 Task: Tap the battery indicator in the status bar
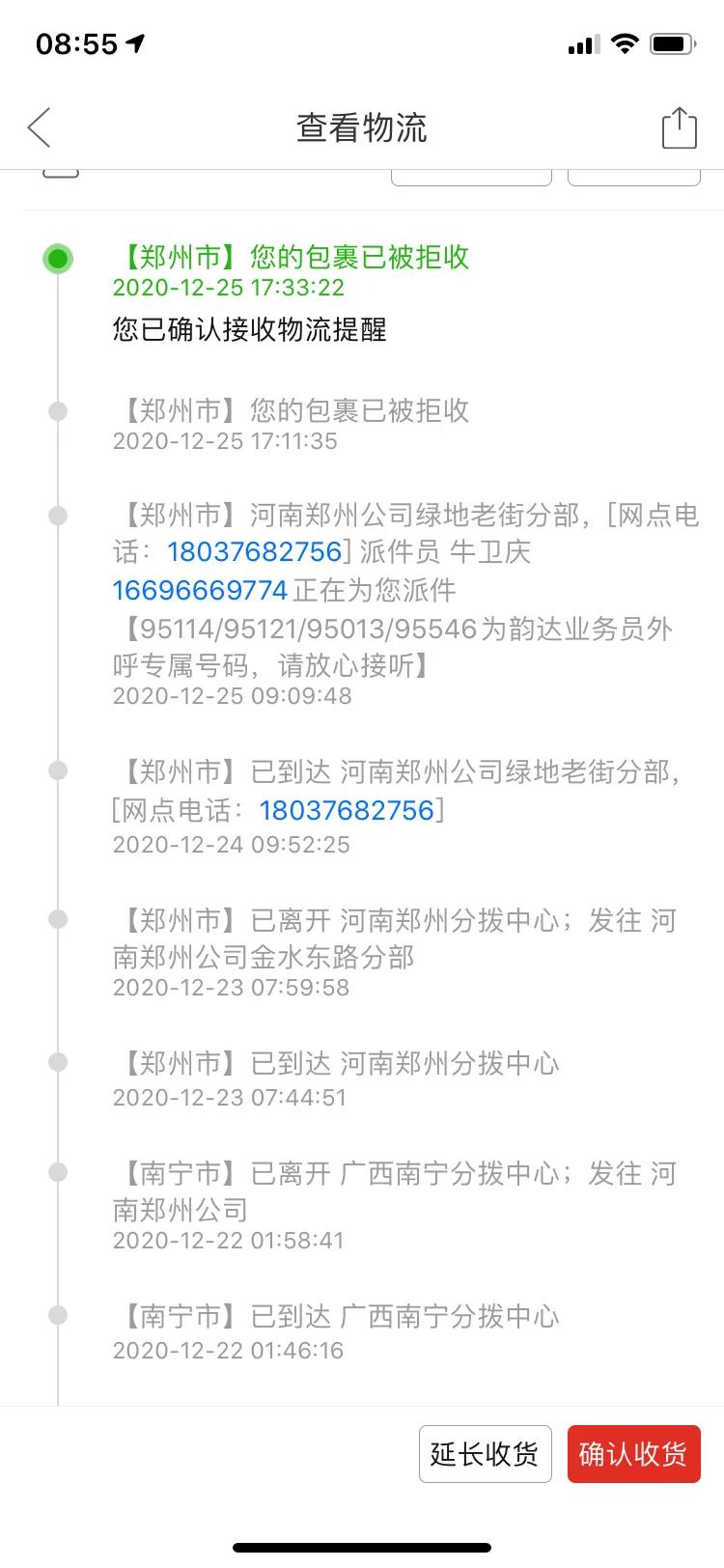coord(672,42)
